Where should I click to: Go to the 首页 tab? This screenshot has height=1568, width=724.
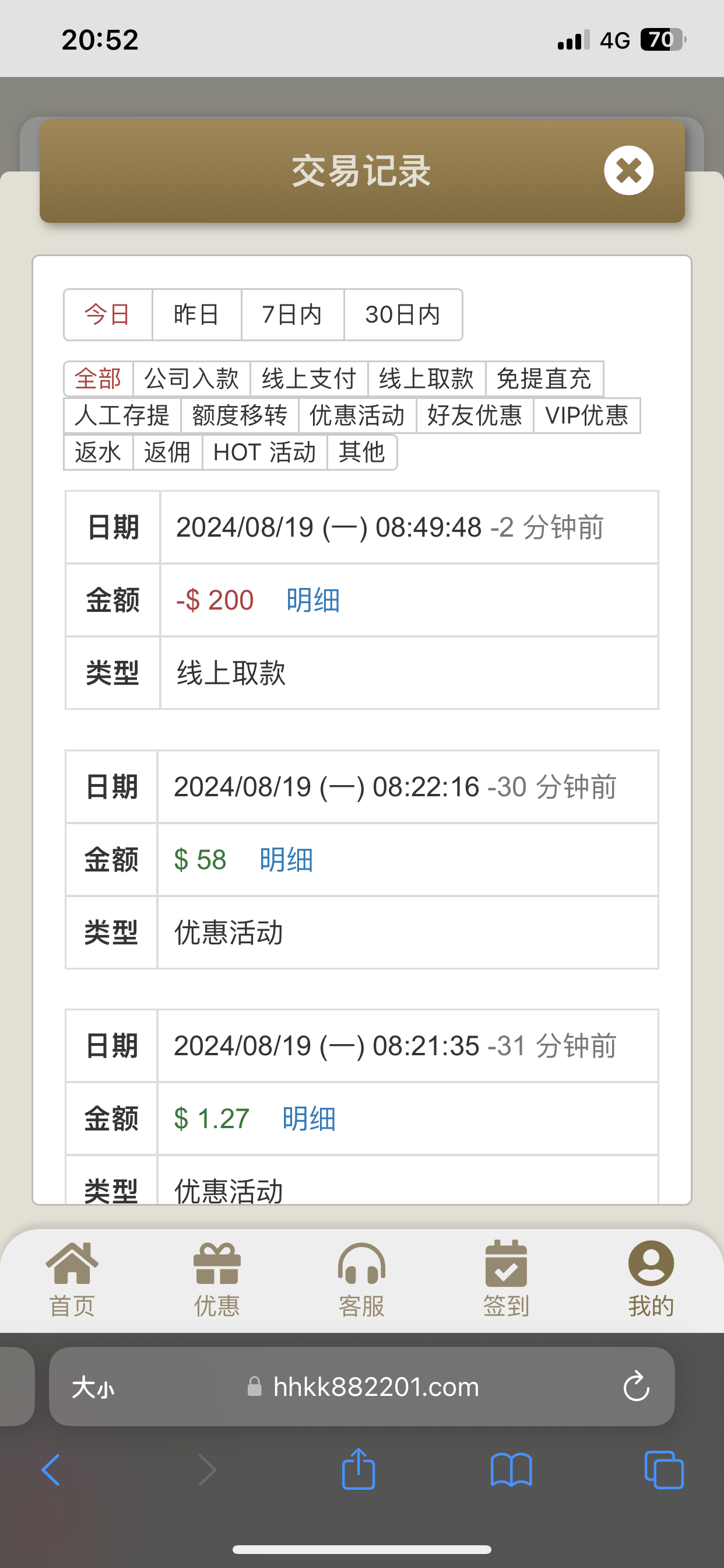tap(72, 1278)
